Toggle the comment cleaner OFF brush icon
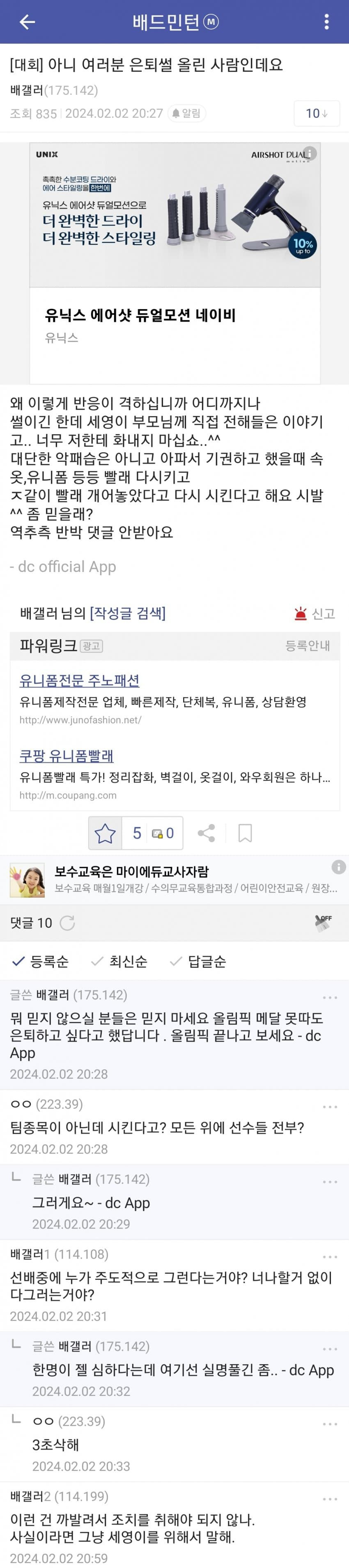Viewport: 349px width, 1568px height. click(324, 923)
